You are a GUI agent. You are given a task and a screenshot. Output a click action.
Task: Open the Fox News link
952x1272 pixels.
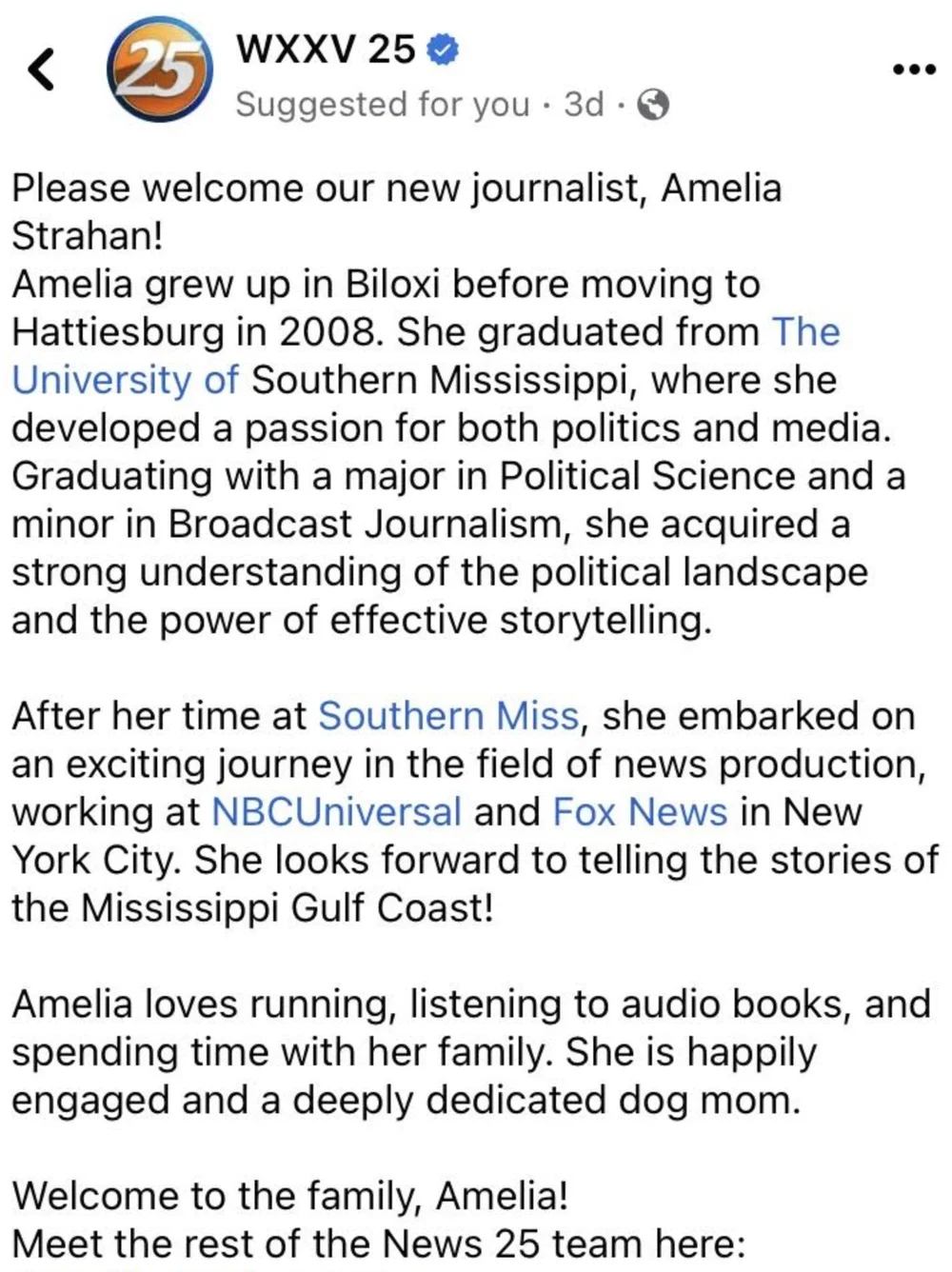pos(640,812)
